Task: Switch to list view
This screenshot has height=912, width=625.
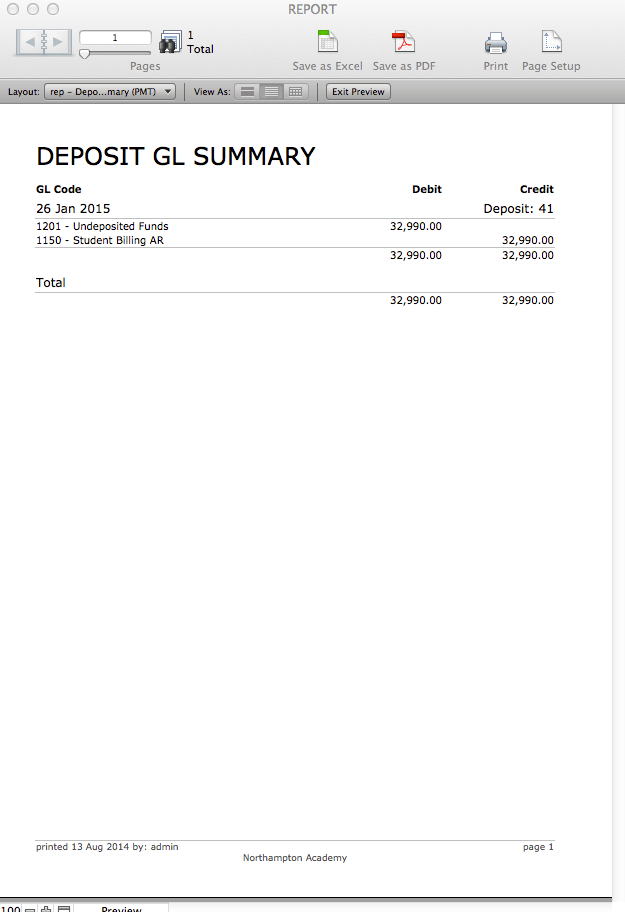Action: coord(271,91)
